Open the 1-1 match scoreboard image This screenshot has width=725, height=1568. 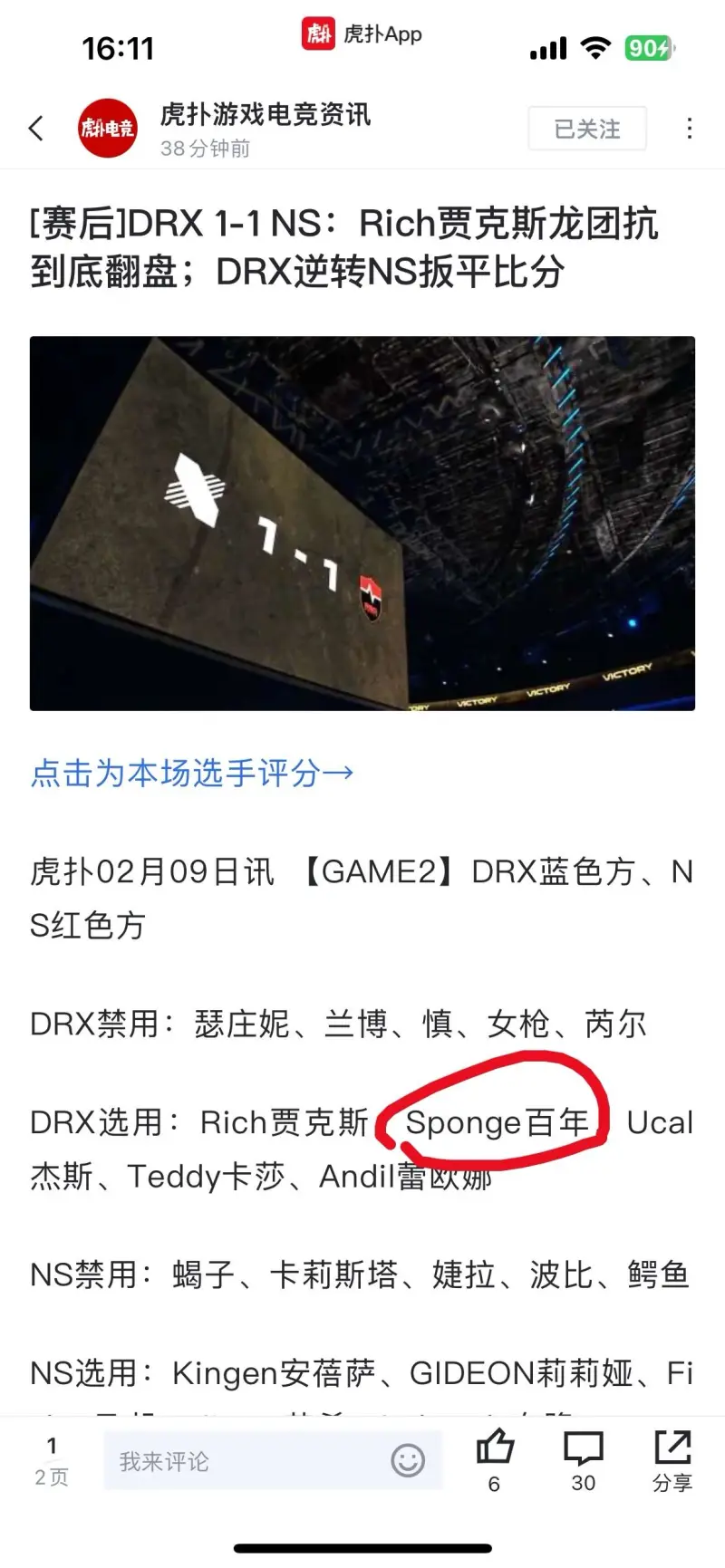(362, 524)
